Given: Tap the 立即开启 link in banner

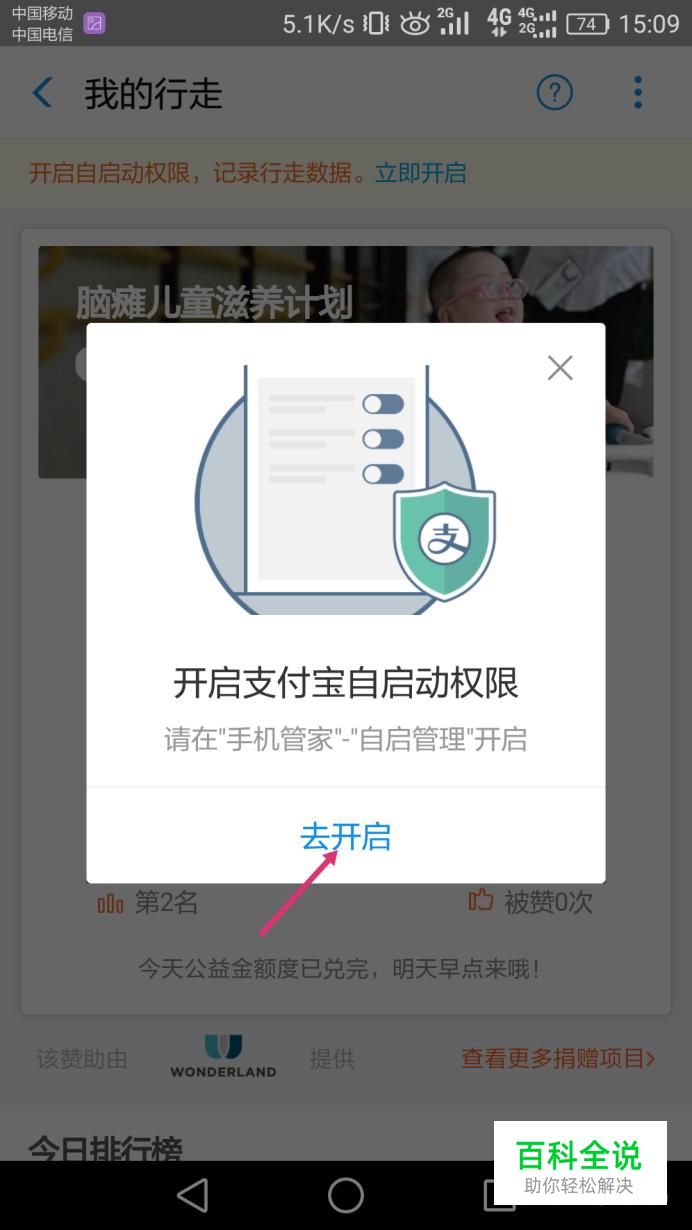Looking at the screenshot, I should point(421,173).
